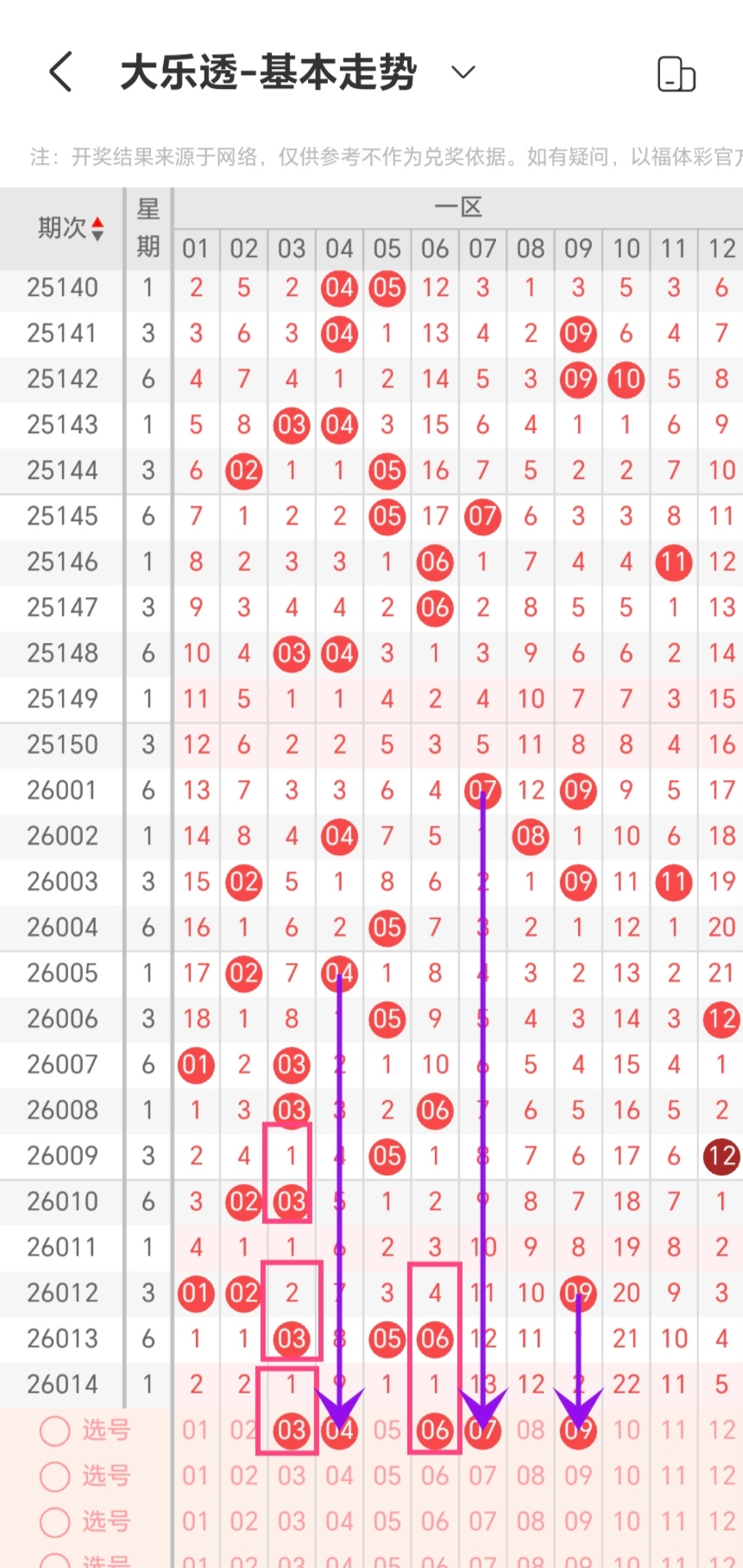
Task: Deselect highlighted 03 in the 选号 row
Action: pyautogui.click(x=292, y=1430)
